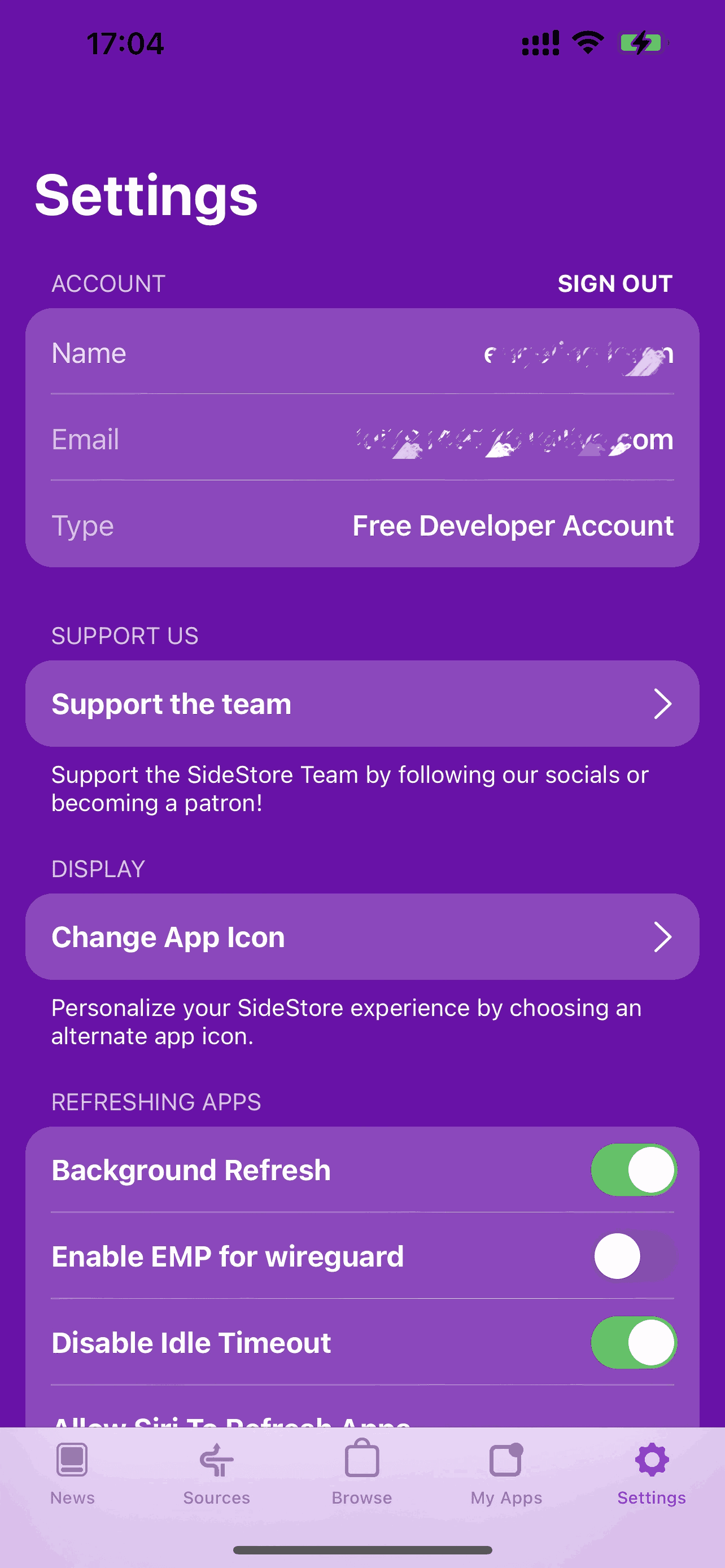Switch to the News tab

pyautogui.click(x=72, y=1472)
